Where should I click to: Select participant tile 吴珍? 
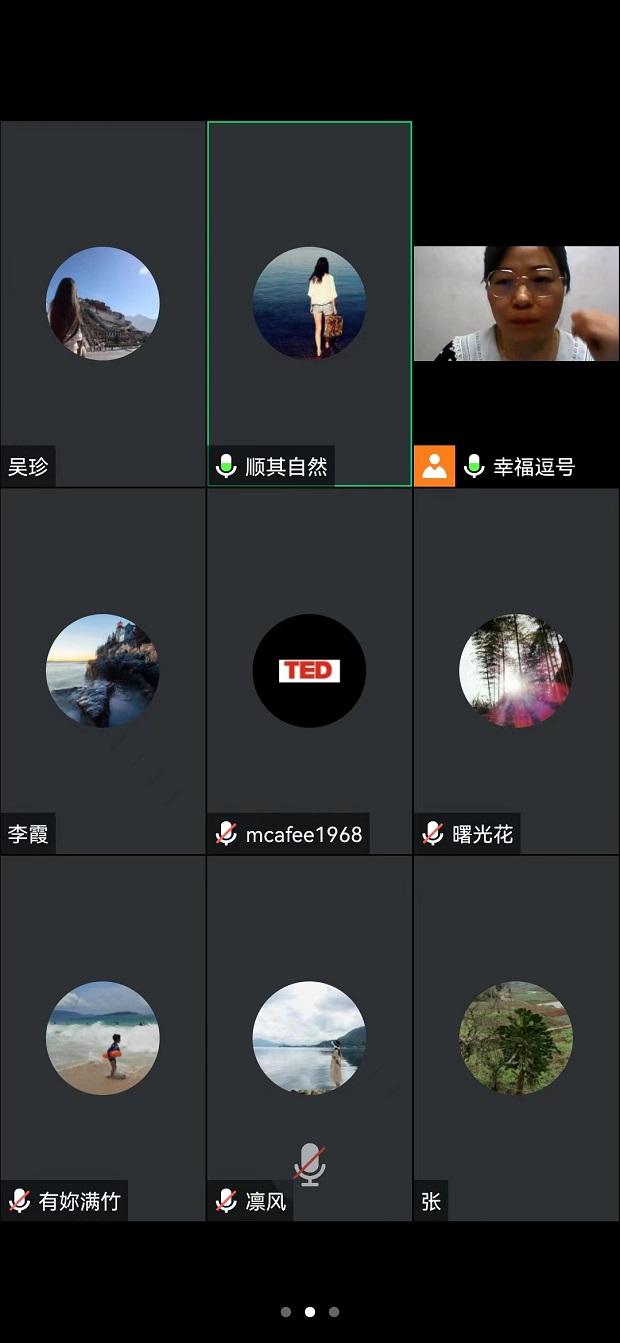102,304
